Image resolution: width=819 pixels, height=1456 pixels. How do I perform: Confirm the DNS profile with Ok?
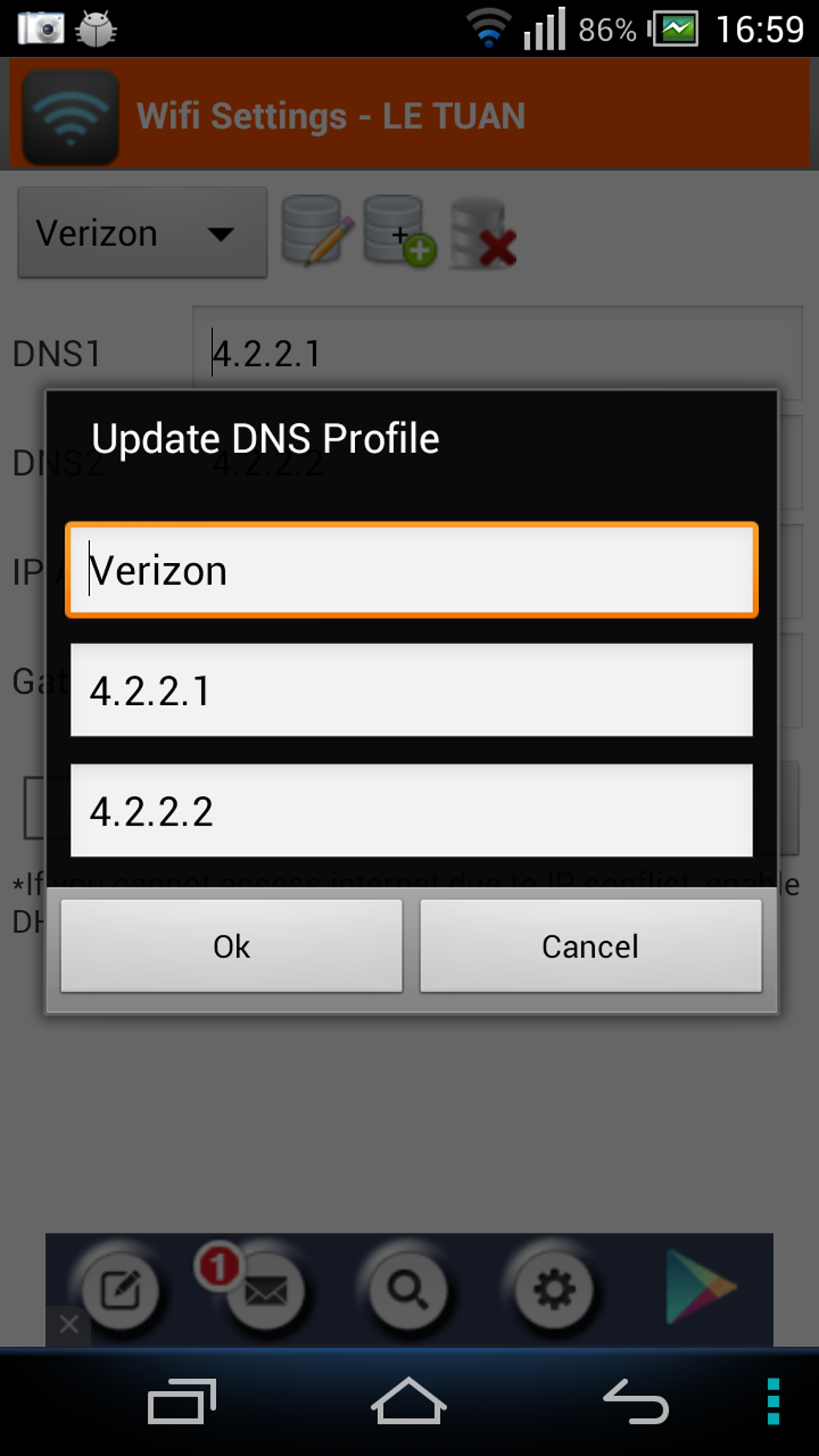(x=231, y=946)
